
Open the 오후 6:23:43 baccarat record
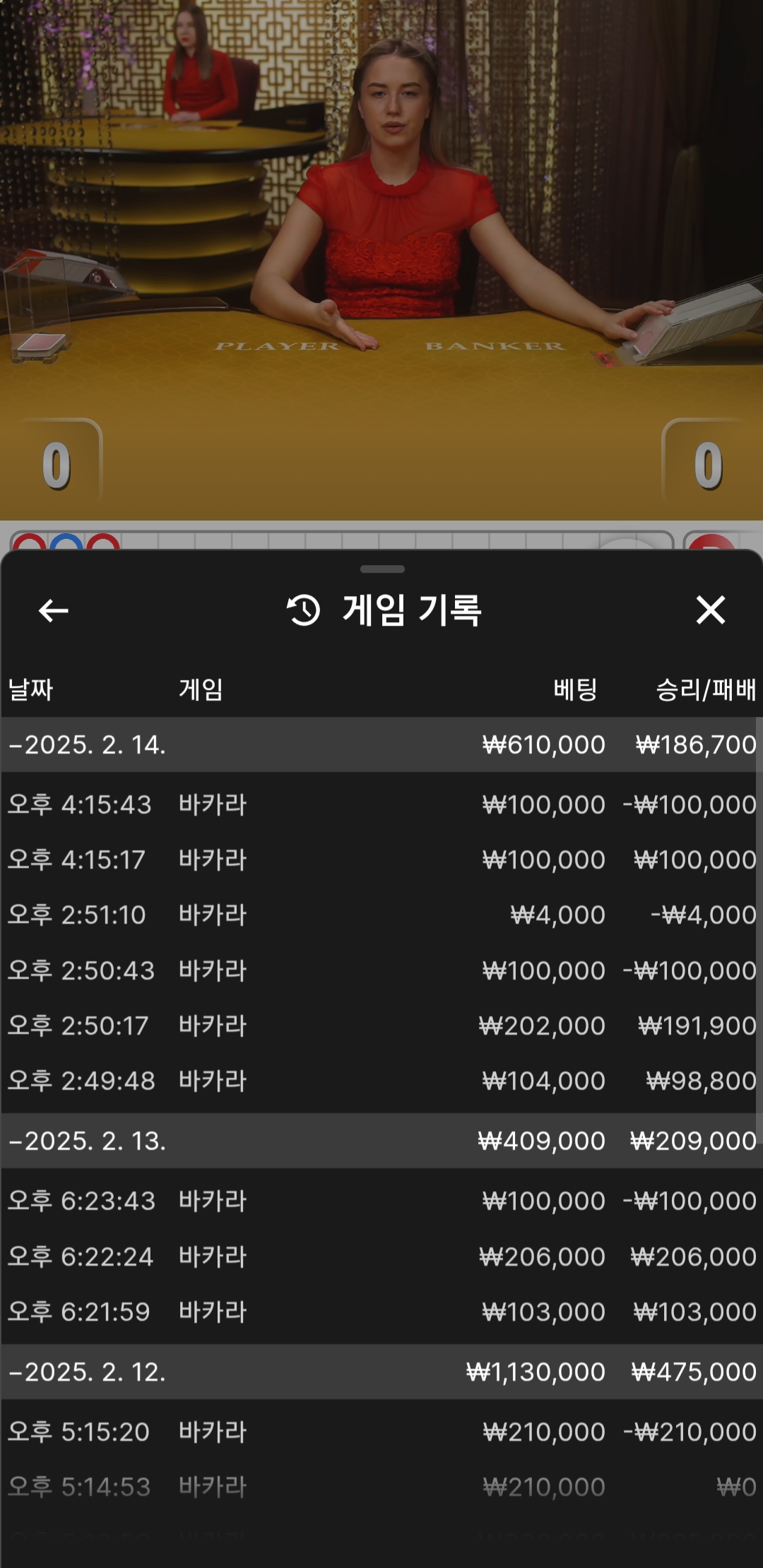point(381,1201)
